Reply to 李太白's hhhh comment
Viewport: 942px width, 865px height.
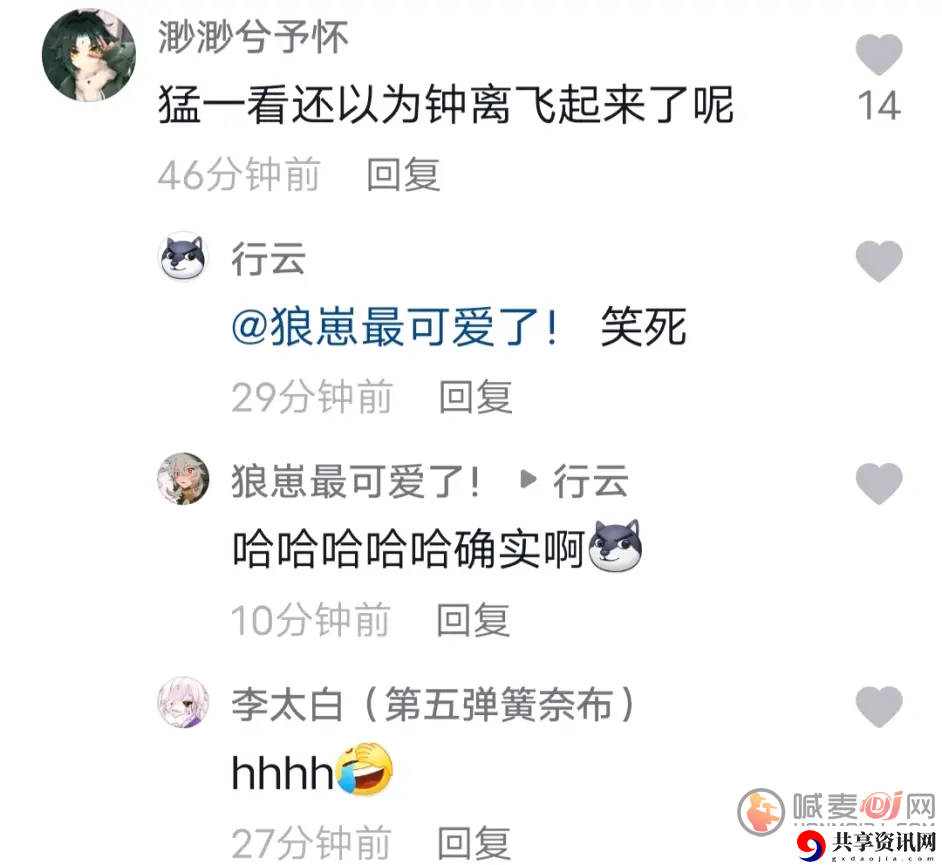[x=473, y=842]
